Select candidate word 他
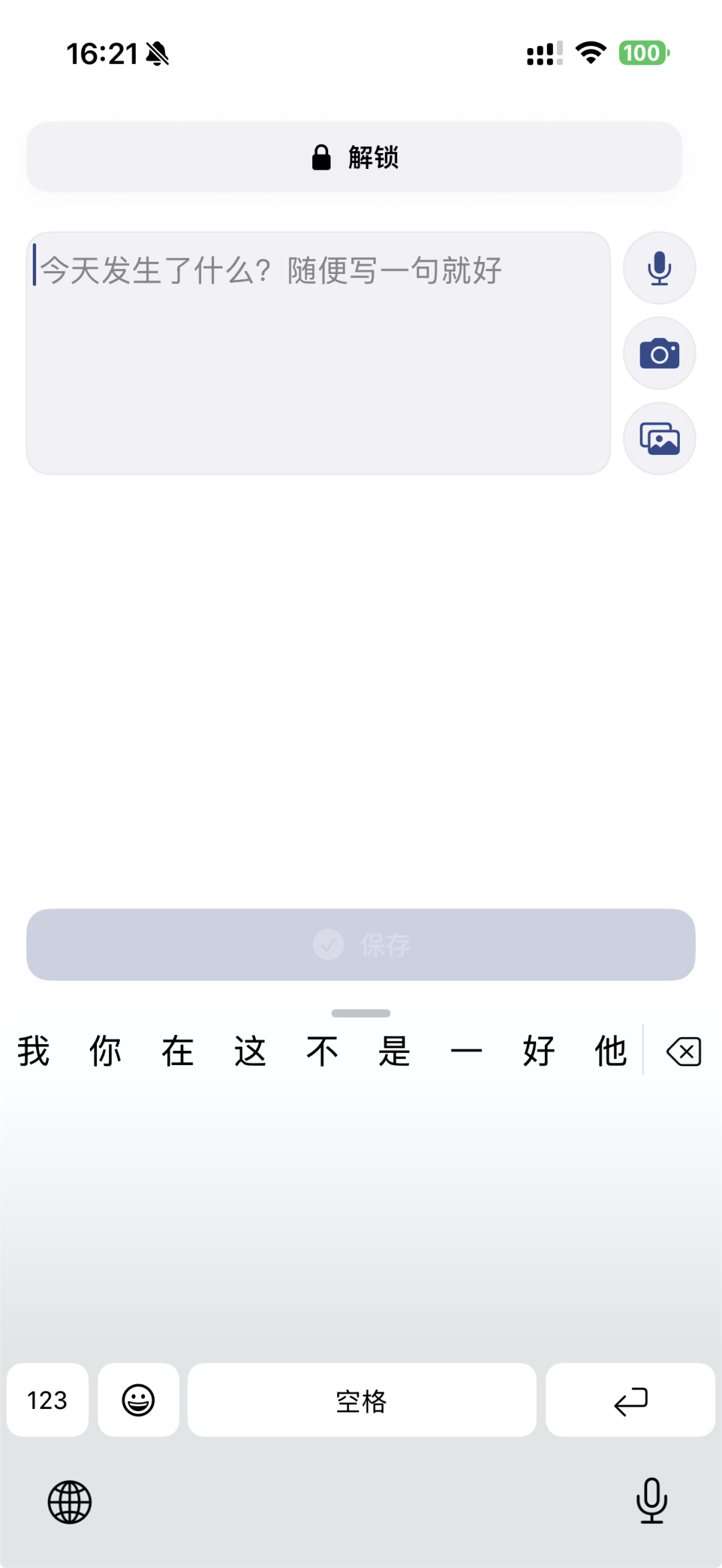Viewport: 722px width, 1568px height. click(610, 1051)
